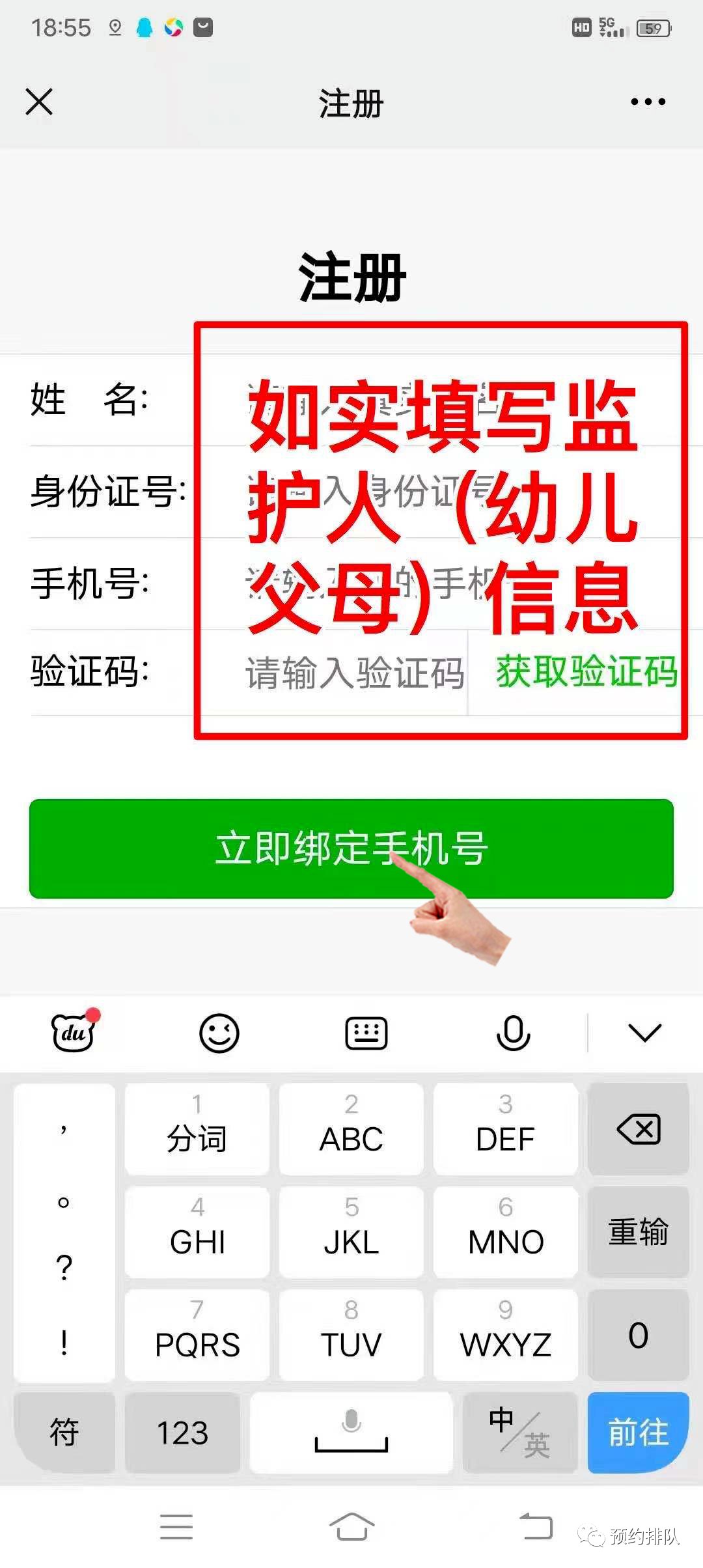Go to the system home screen
This screenshot has width=703, height=1568.
point(351,1526)
